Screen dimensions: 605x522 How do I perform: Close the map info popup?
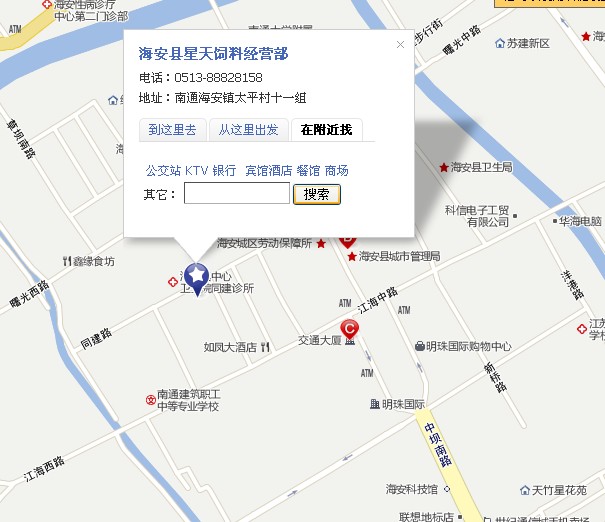[x=400, y=44]
